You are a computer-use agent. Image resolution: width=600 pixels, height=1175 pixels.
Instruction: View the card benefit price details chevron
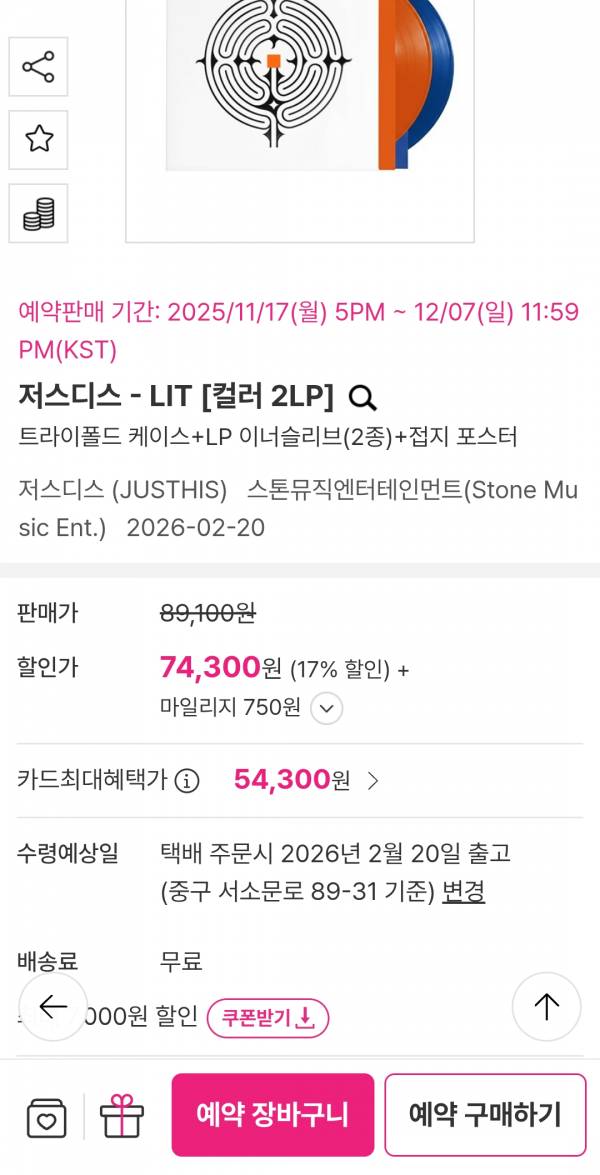(373, 781)
